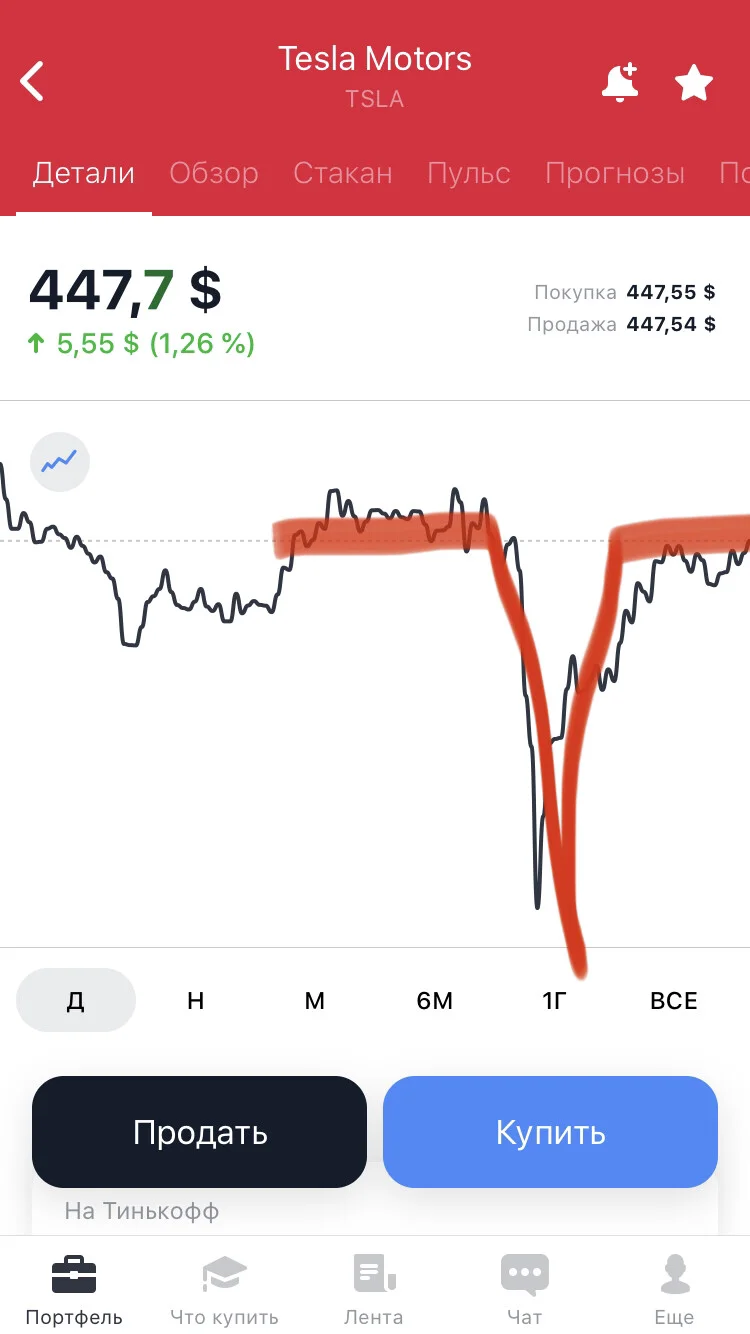Select the Н weekly chart range
This screenshot has width=750, height=1334.
195,1000
